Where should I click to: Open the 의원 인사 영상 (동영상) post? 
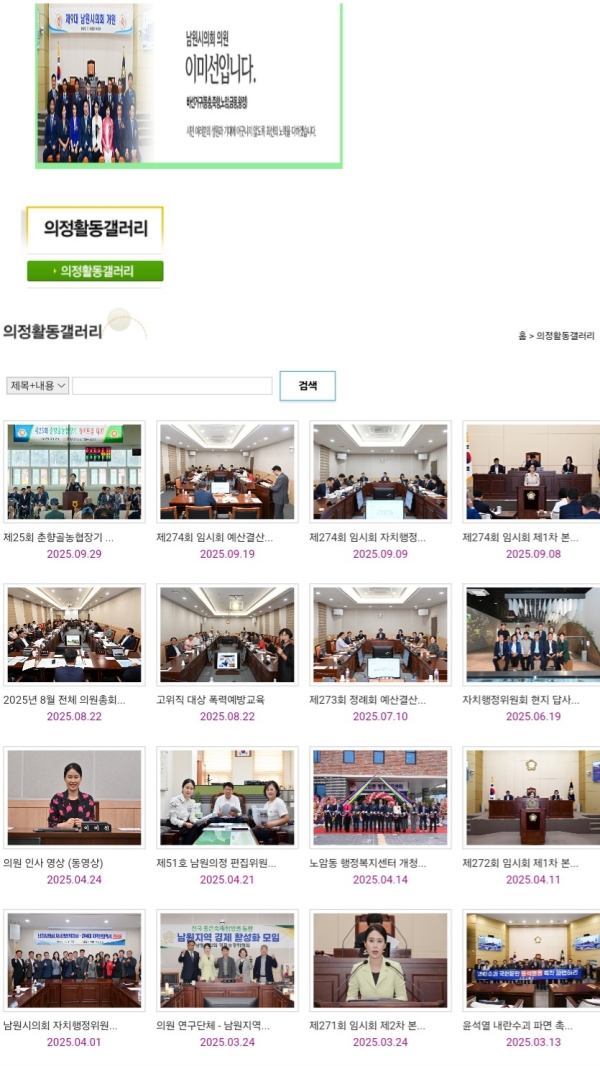click(x=74, y=798)
